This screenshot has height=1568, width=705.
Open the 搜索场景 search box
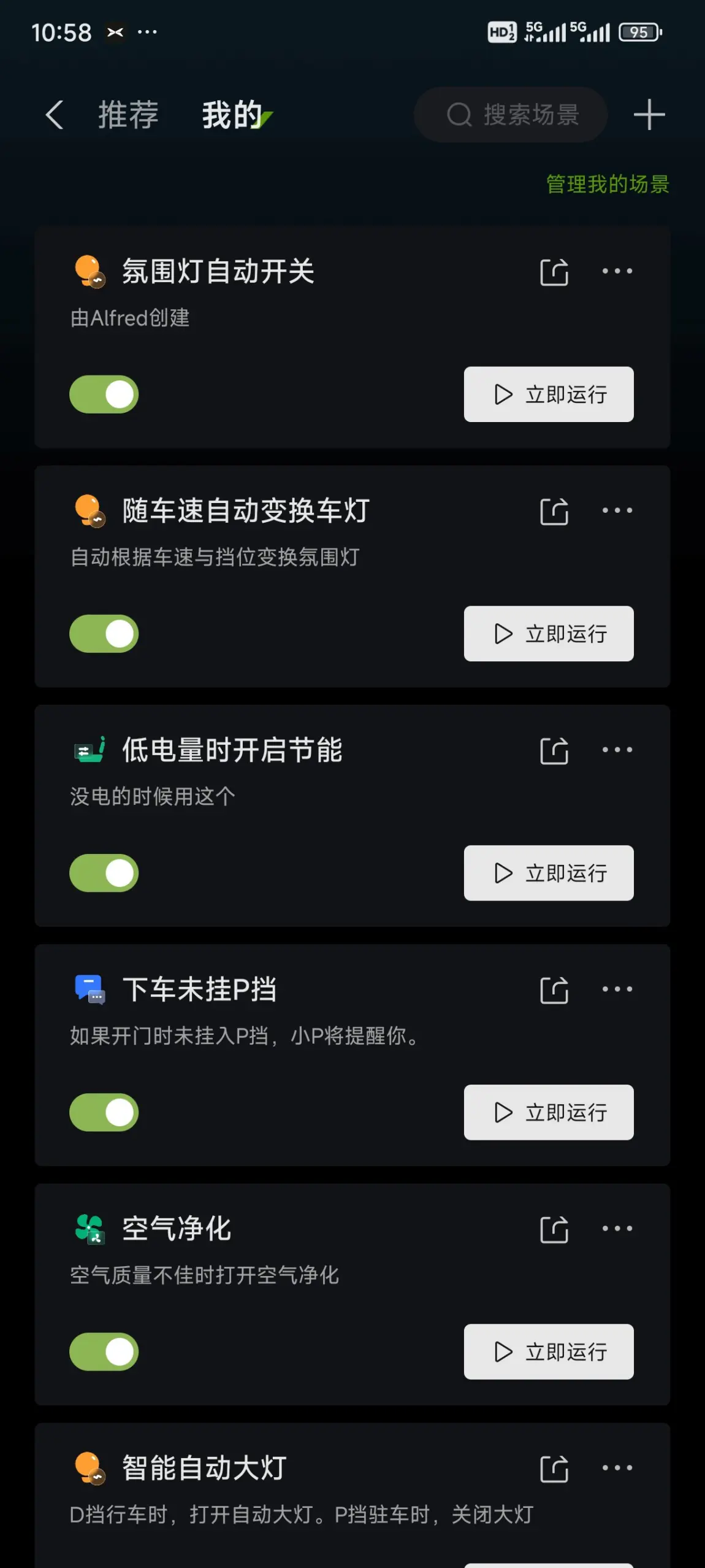(x=511, y=115)
